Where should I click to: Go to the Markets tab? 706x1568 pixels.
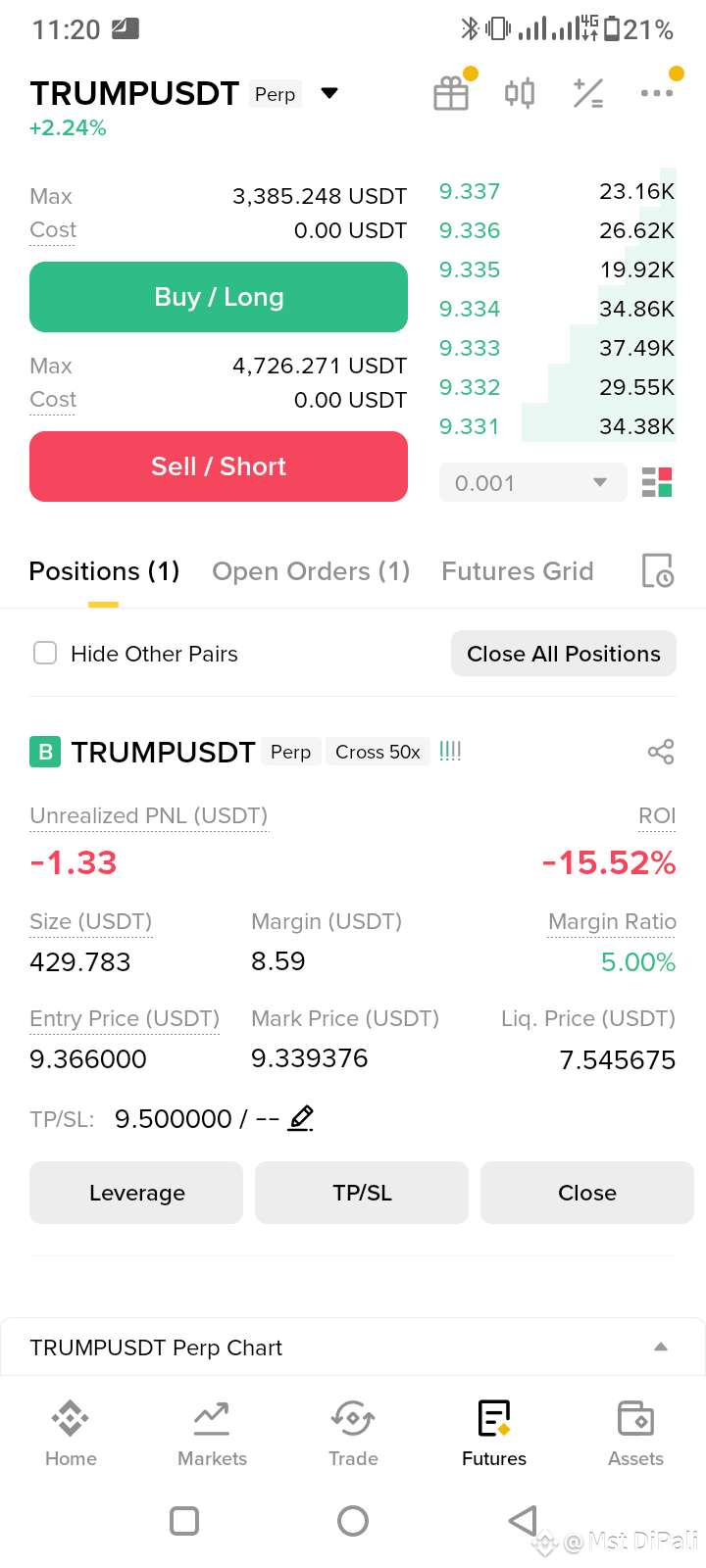point(212,1435)
